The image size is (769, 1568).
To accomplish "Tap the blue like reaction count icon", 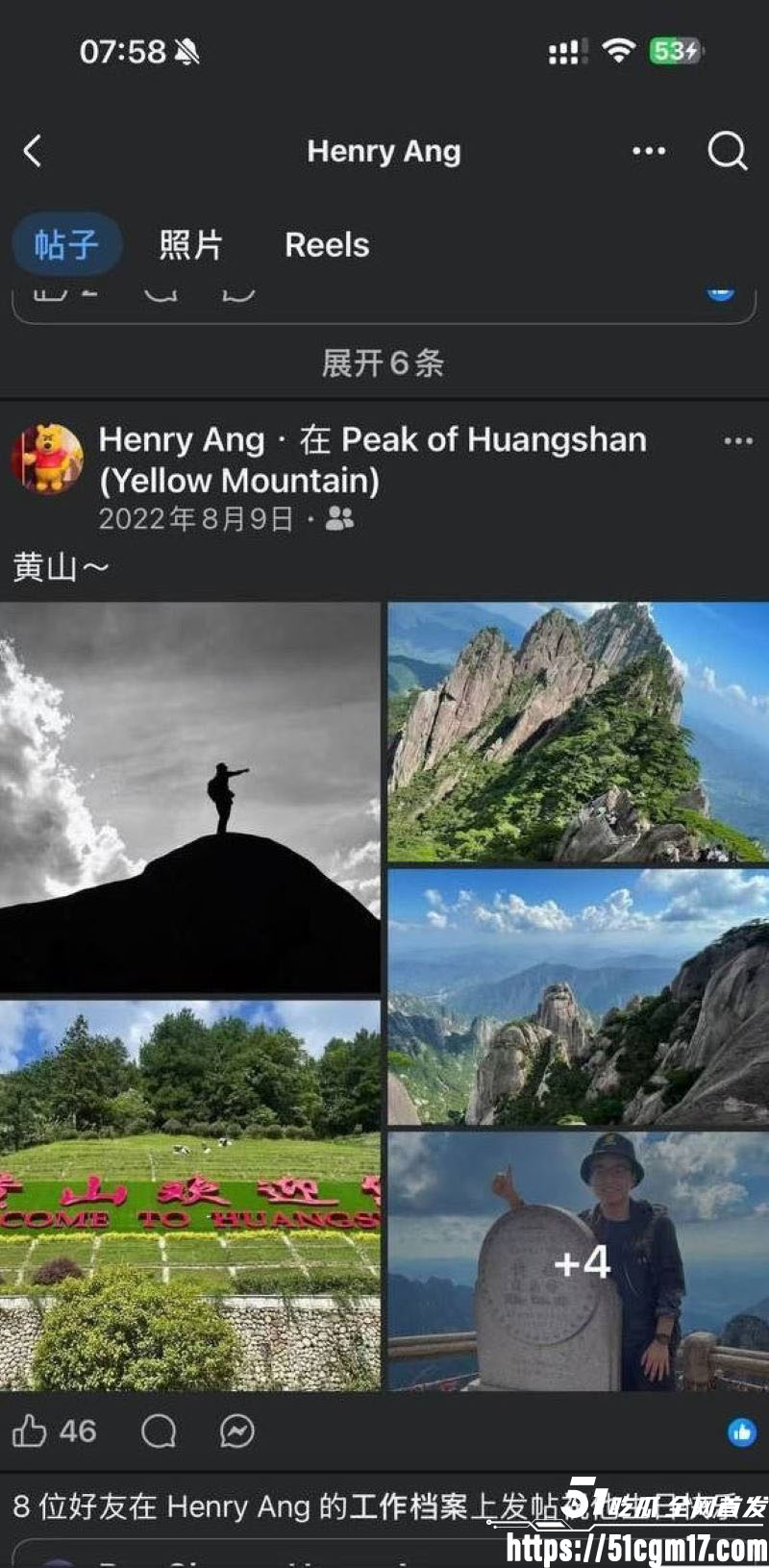I will [x=739, y=1431].
